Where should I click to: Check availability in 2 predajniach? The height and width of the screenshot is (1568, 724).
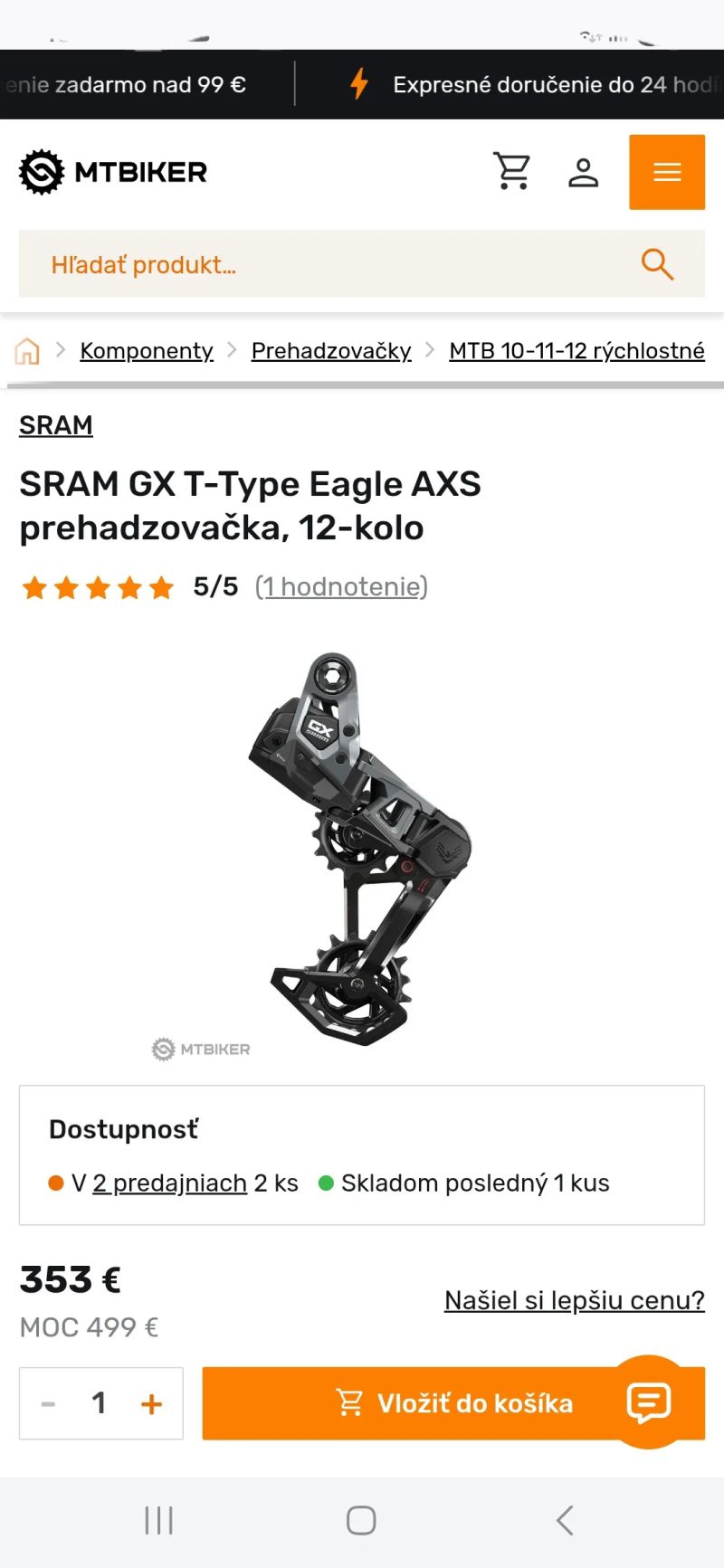pos(168,1183)
